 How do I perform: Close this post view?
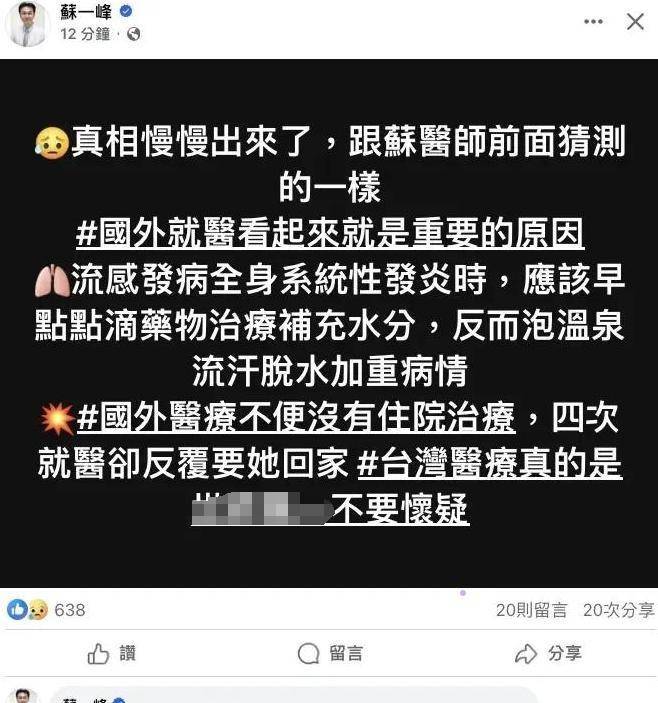pyautogui.click(x=635, y=21)
